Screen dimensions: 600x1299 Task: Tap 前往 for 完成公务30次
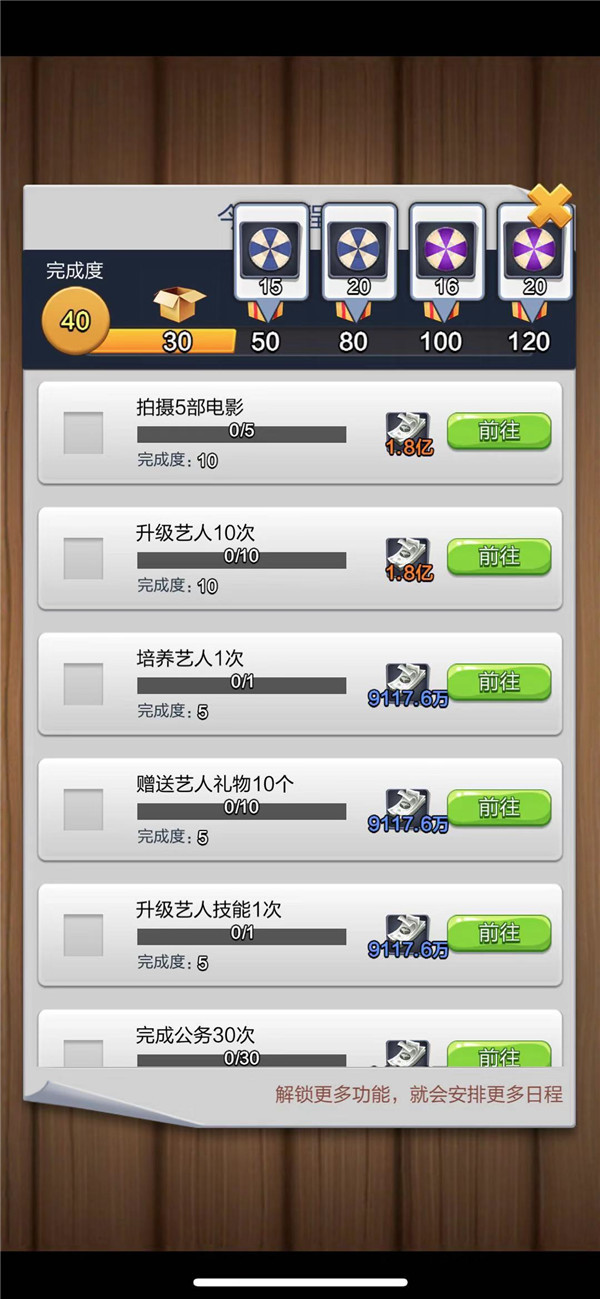[498, 1054]
